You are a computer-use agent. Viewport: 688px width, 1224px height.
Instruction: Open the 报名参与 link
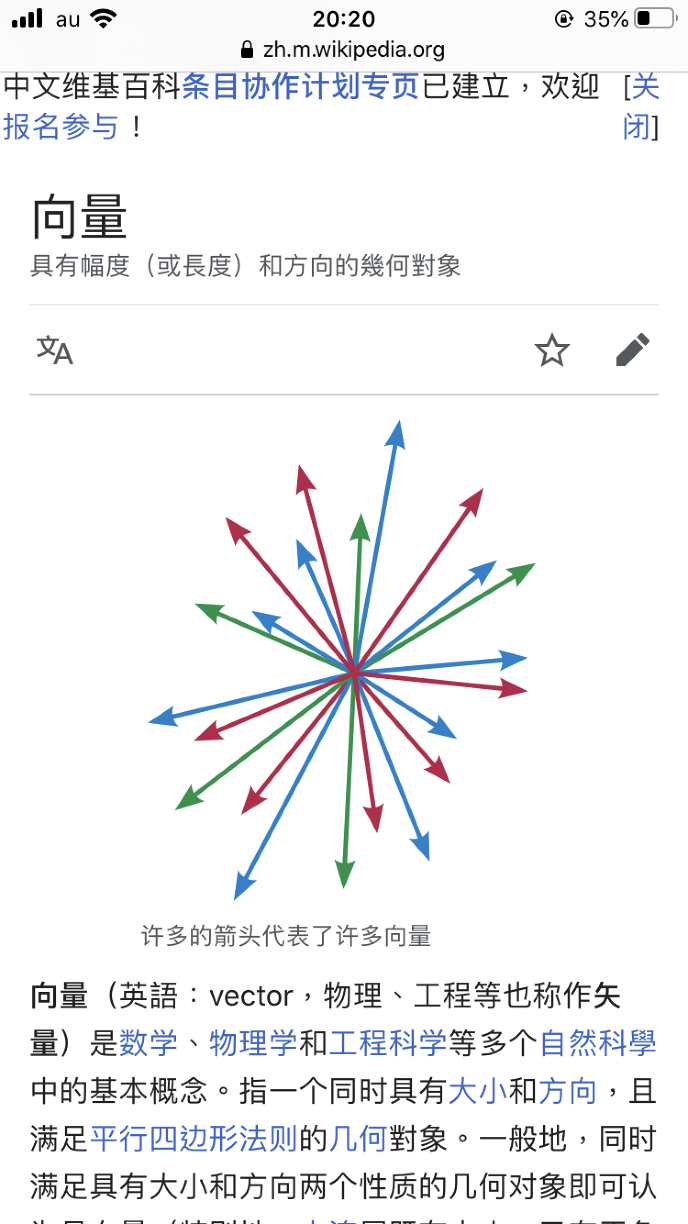coord(61,127)
